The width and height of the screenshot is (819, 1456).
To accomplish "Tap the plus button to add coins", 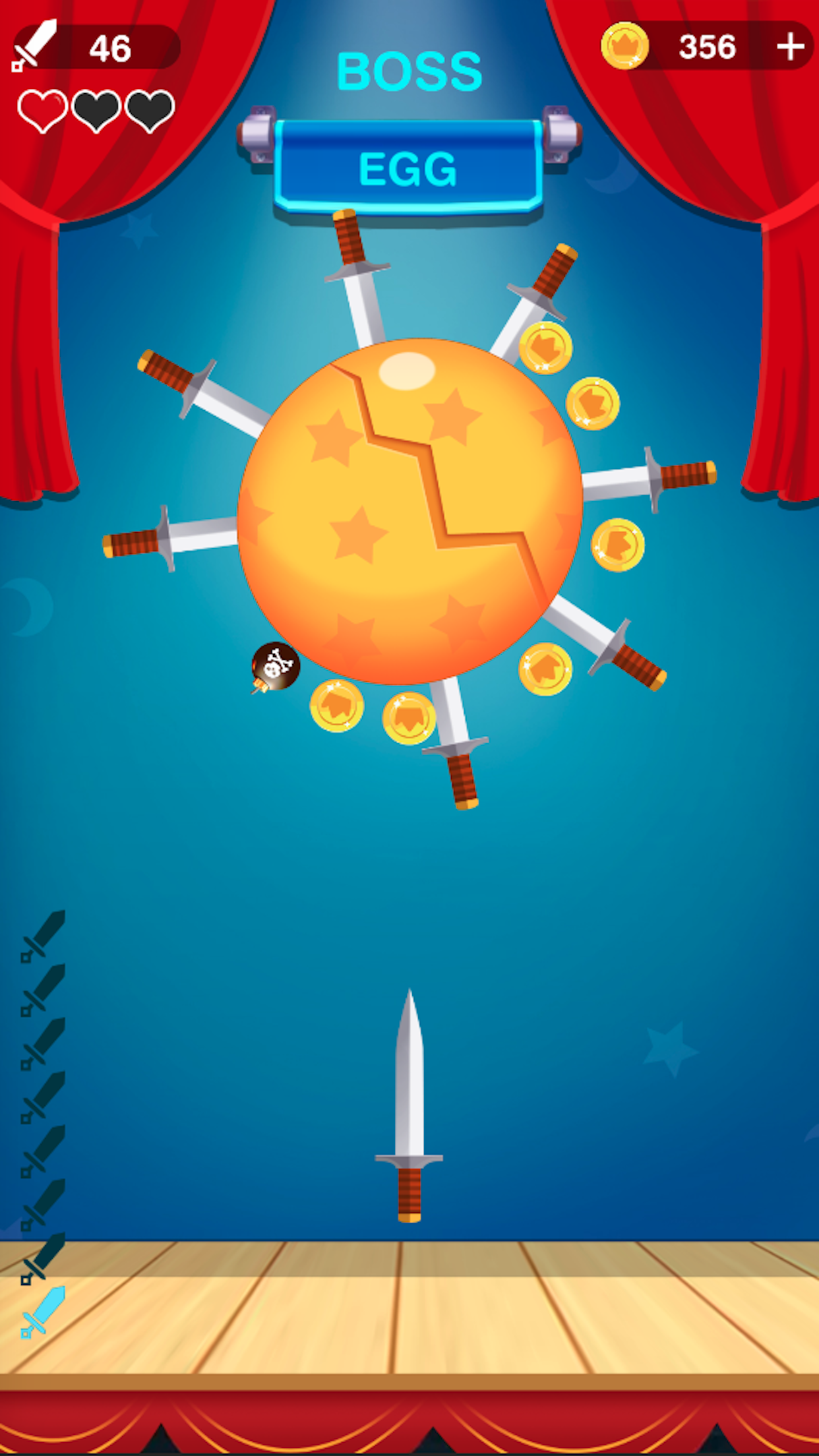I will coord(789,47).
